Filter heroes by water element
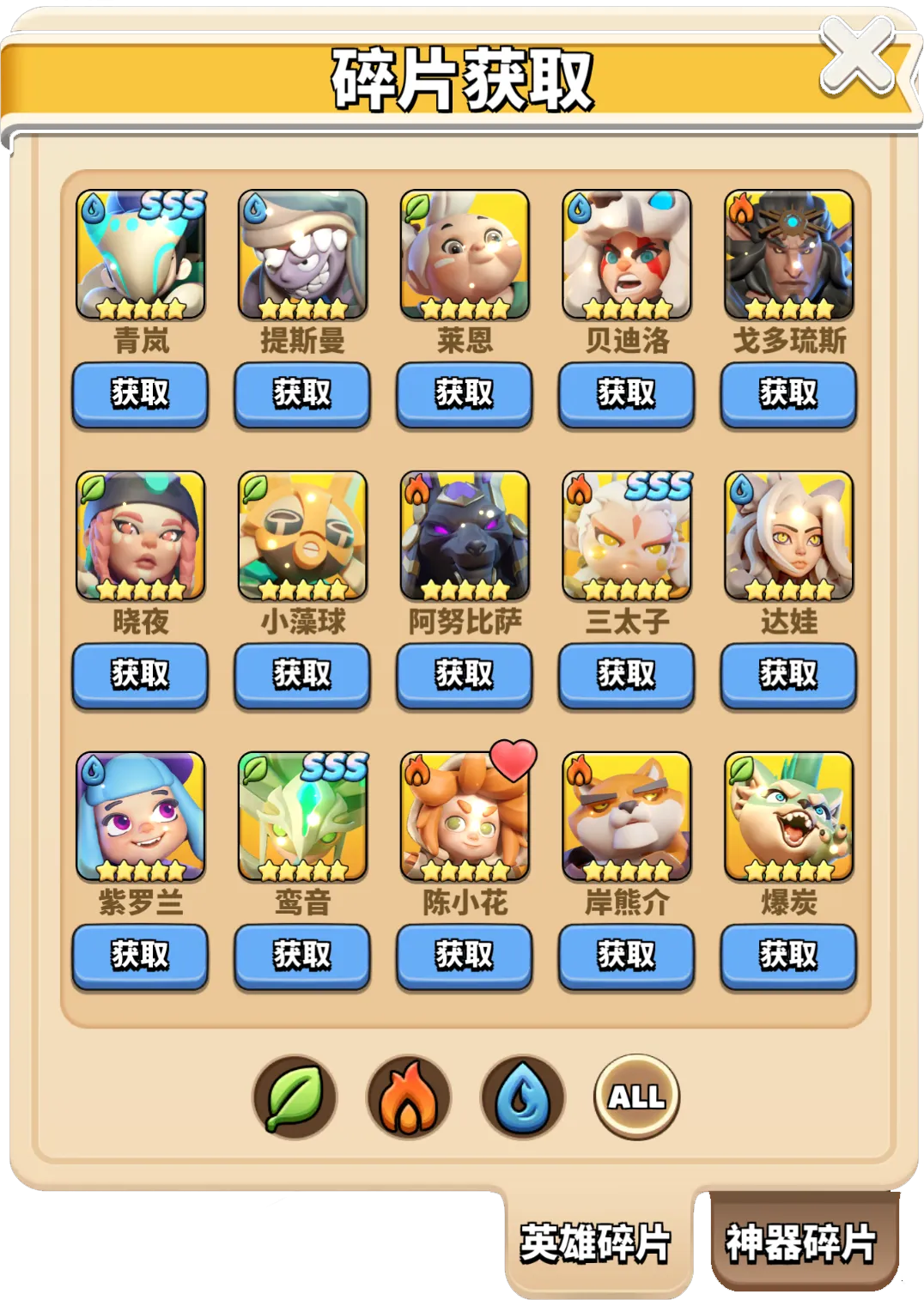924x1300 pixels. 522,1096
